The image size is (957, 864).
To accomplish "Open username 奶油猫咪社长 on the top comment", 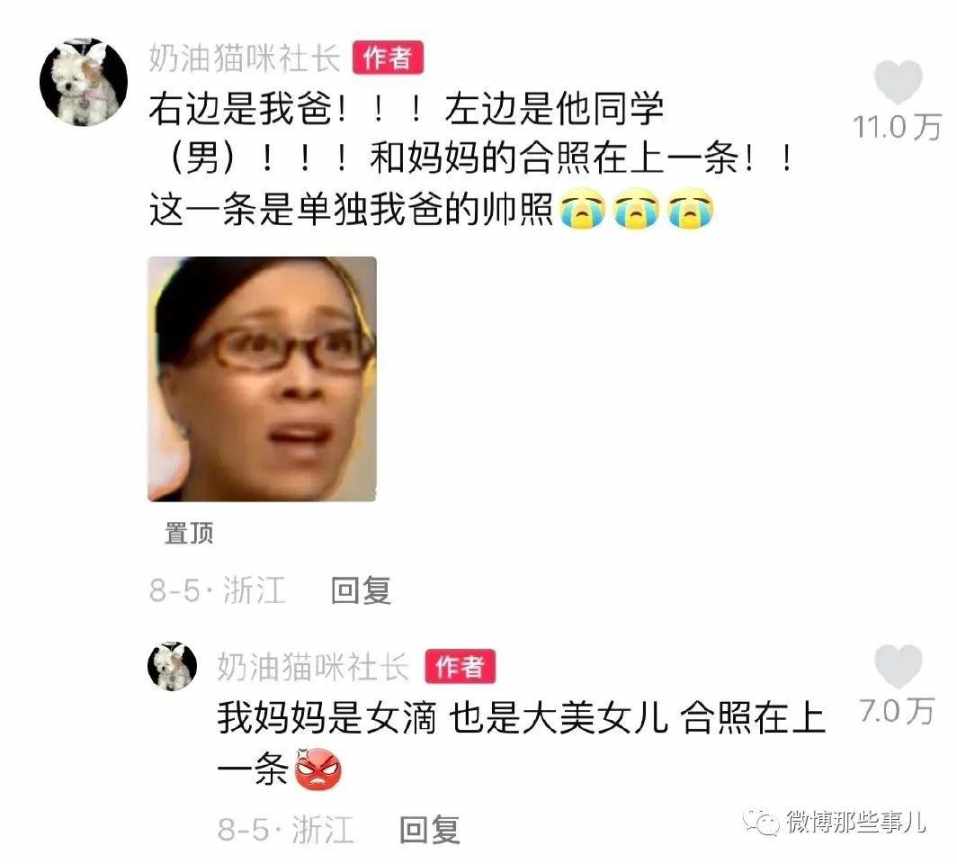I will (243, 59).
